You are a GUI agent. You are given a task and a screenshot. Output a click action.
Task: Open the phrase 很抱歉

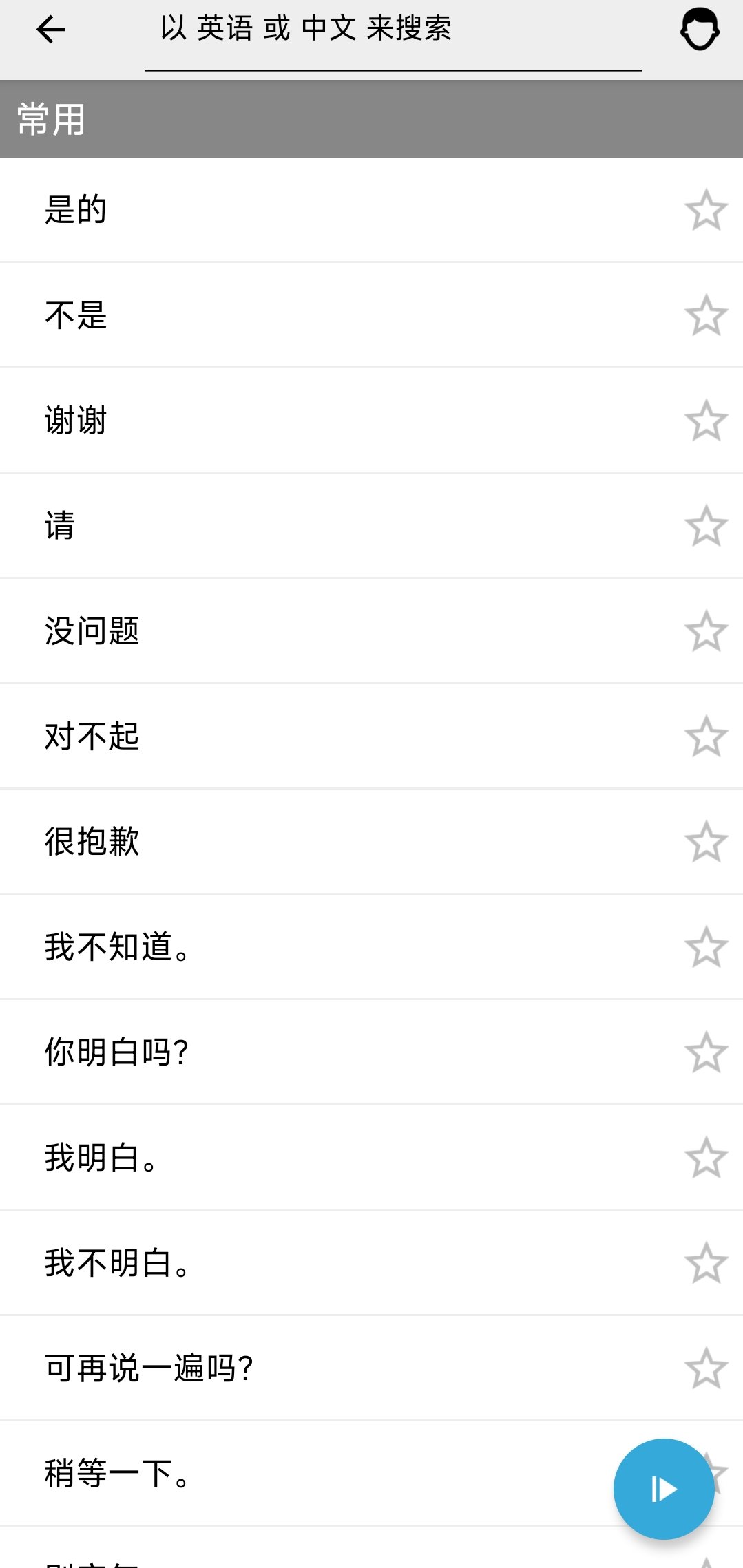pyautogui.click(x=92, y=842)
